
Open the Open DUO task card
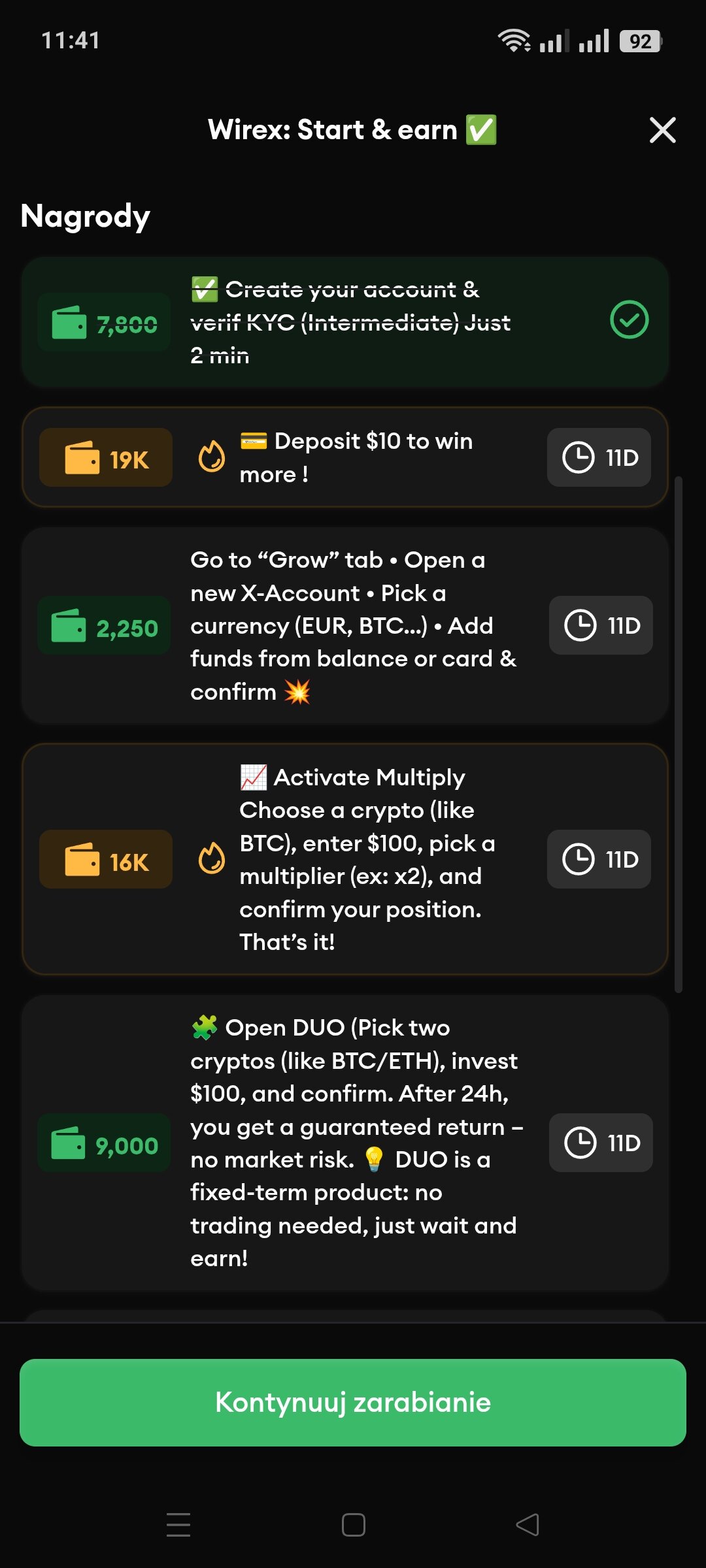tap(345, 1143)
